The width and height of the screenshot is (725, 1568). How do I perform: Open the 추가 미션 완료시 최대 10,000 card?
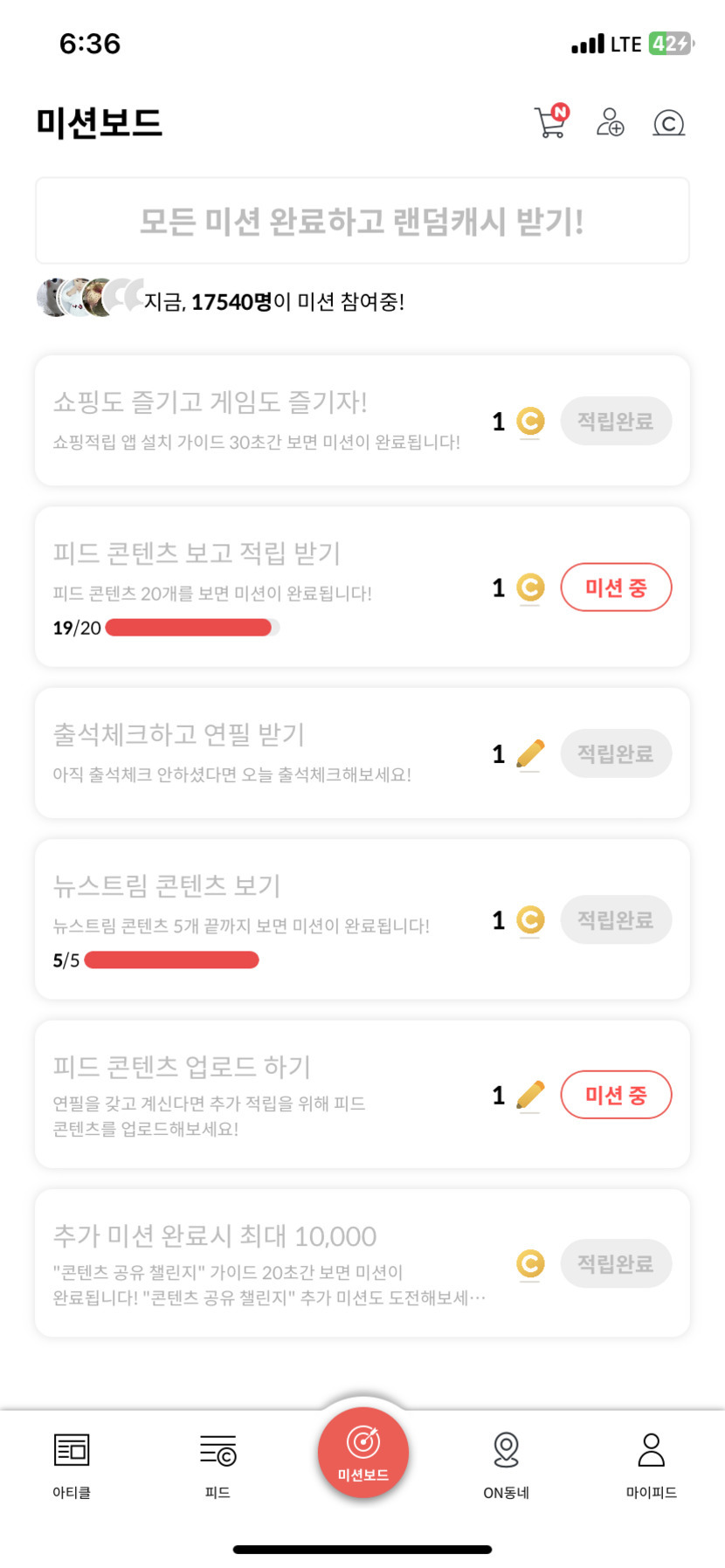point(262,1262)
